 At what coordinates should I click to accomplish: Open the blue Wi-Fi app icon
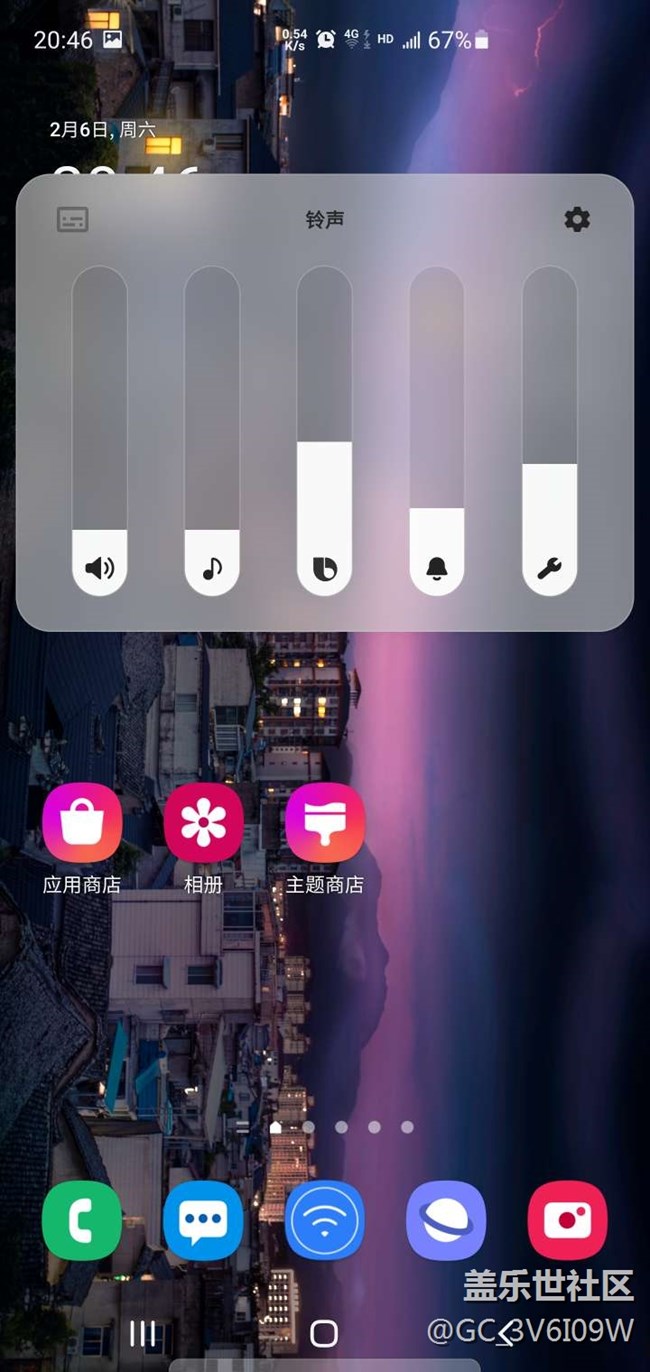click(324, 1220)
